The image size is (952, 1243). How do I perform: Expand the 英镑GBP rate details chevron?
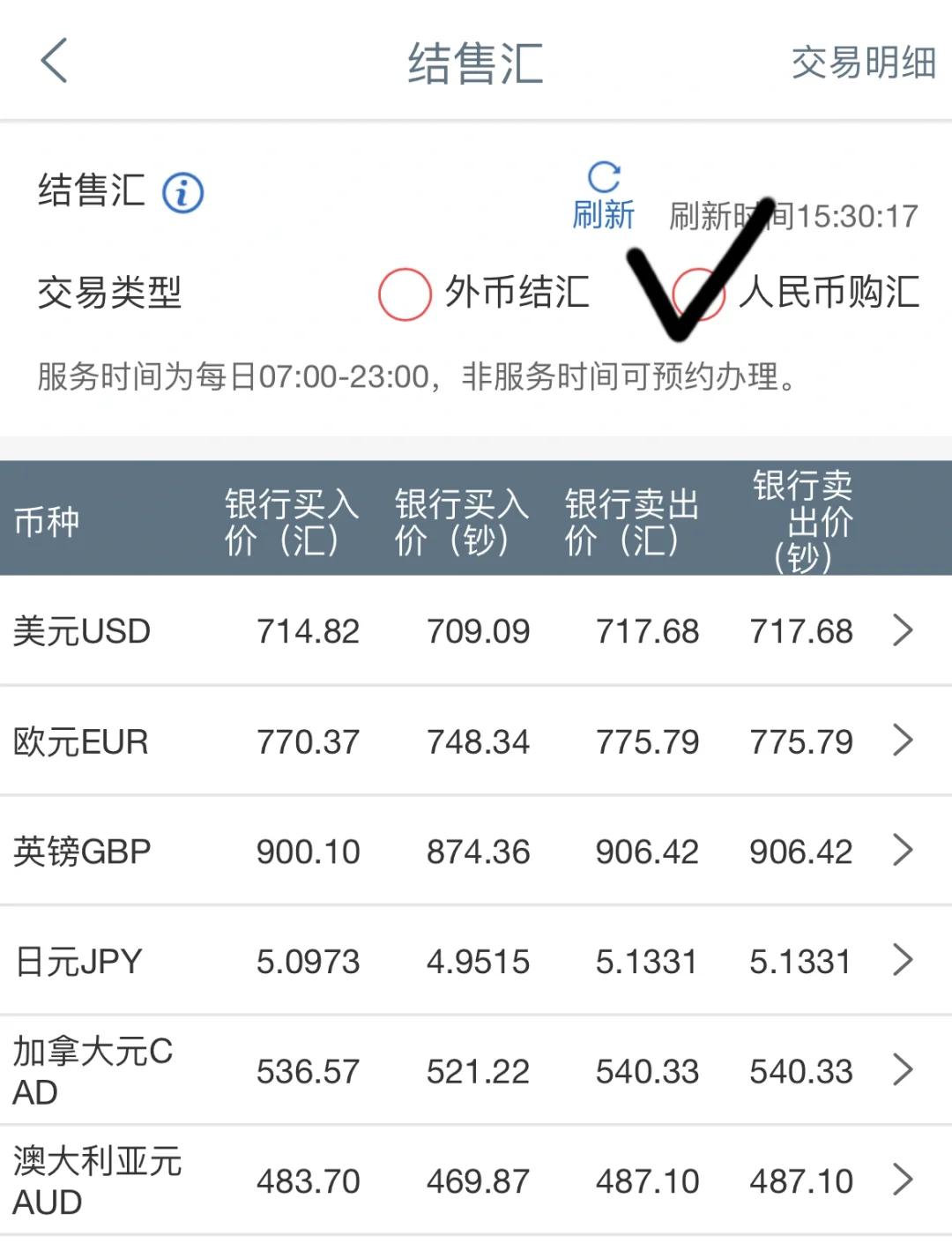tap(903, 851)
